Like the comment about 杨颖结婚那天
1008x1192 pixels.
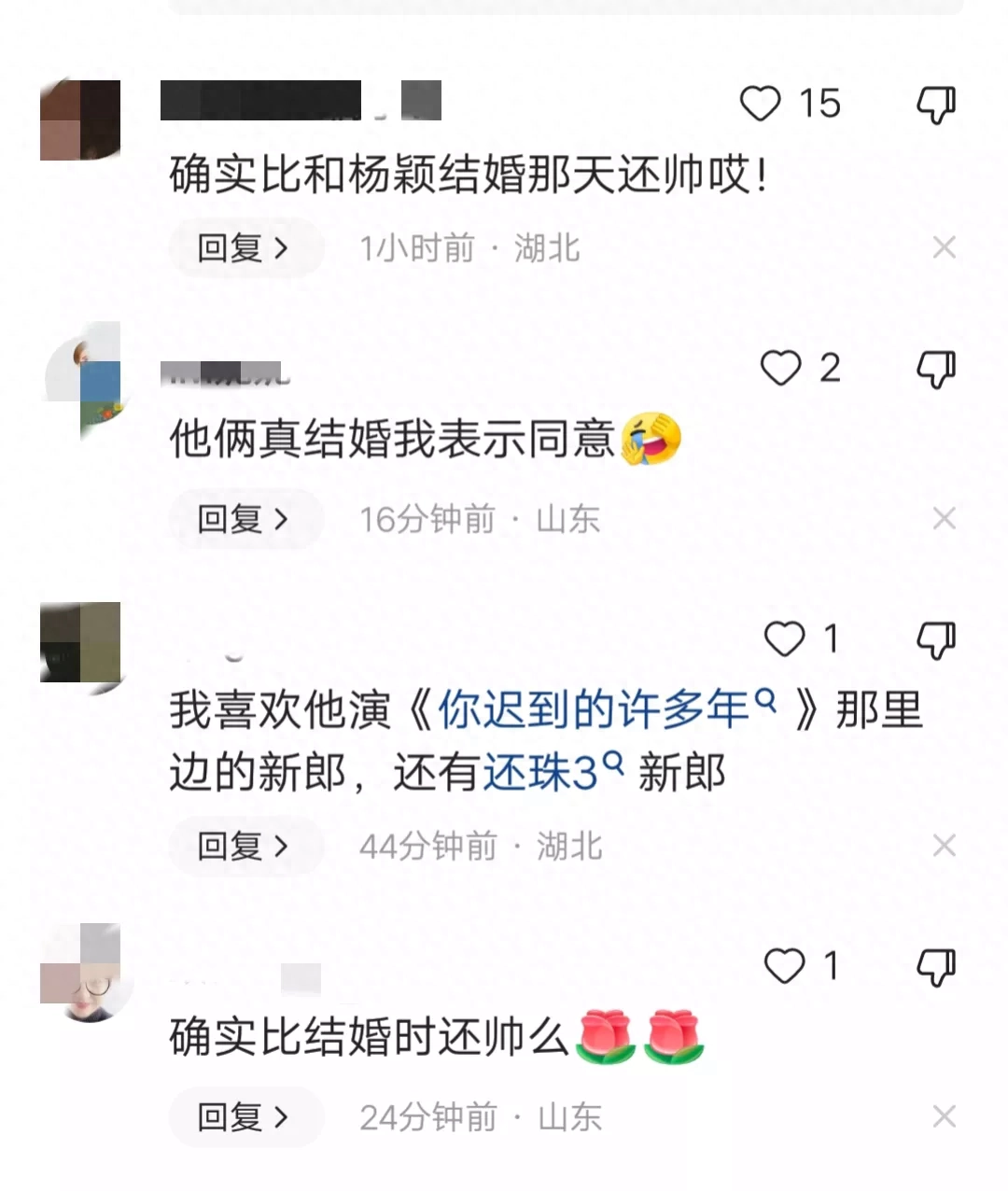760,104
